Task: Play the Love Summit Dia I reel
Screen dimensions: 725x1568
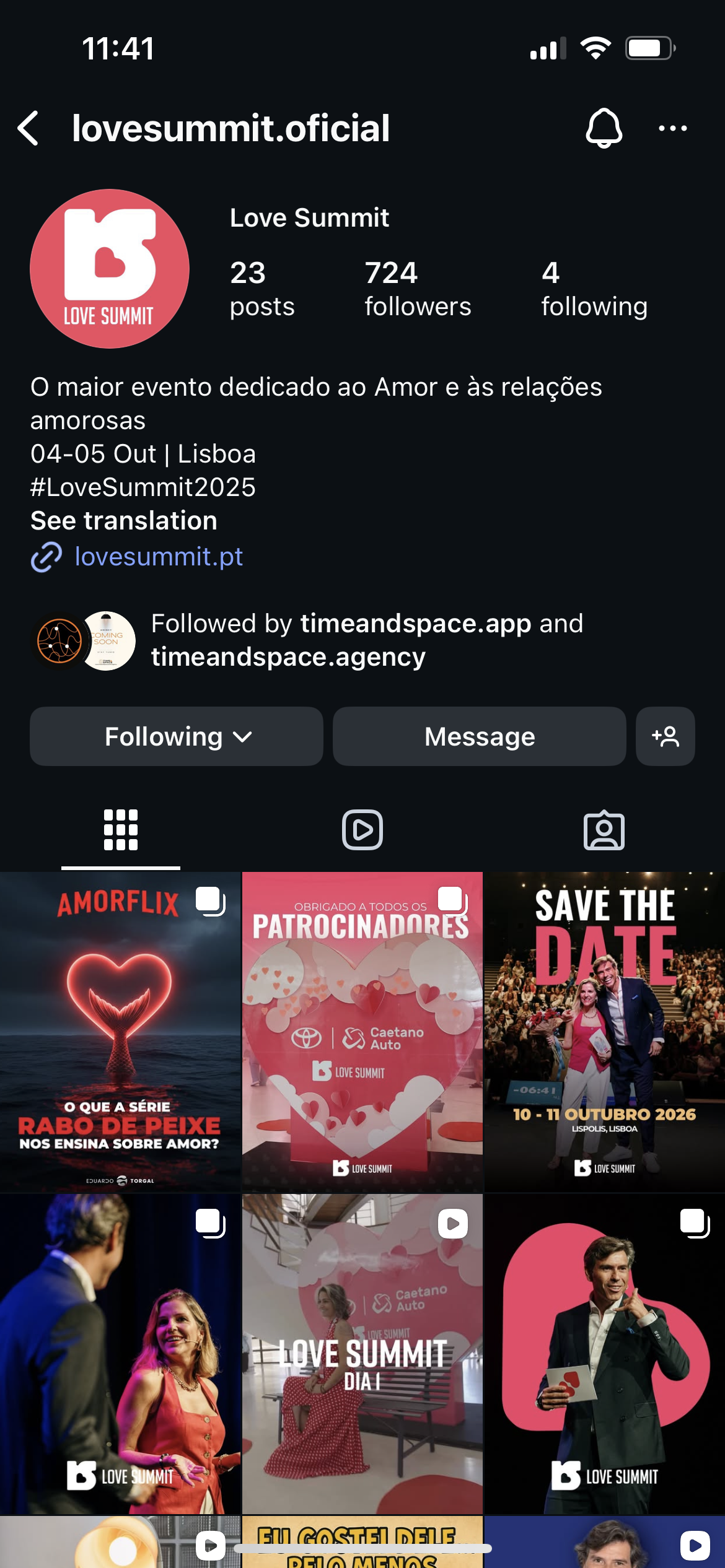Action: (x=362, y=1354)
